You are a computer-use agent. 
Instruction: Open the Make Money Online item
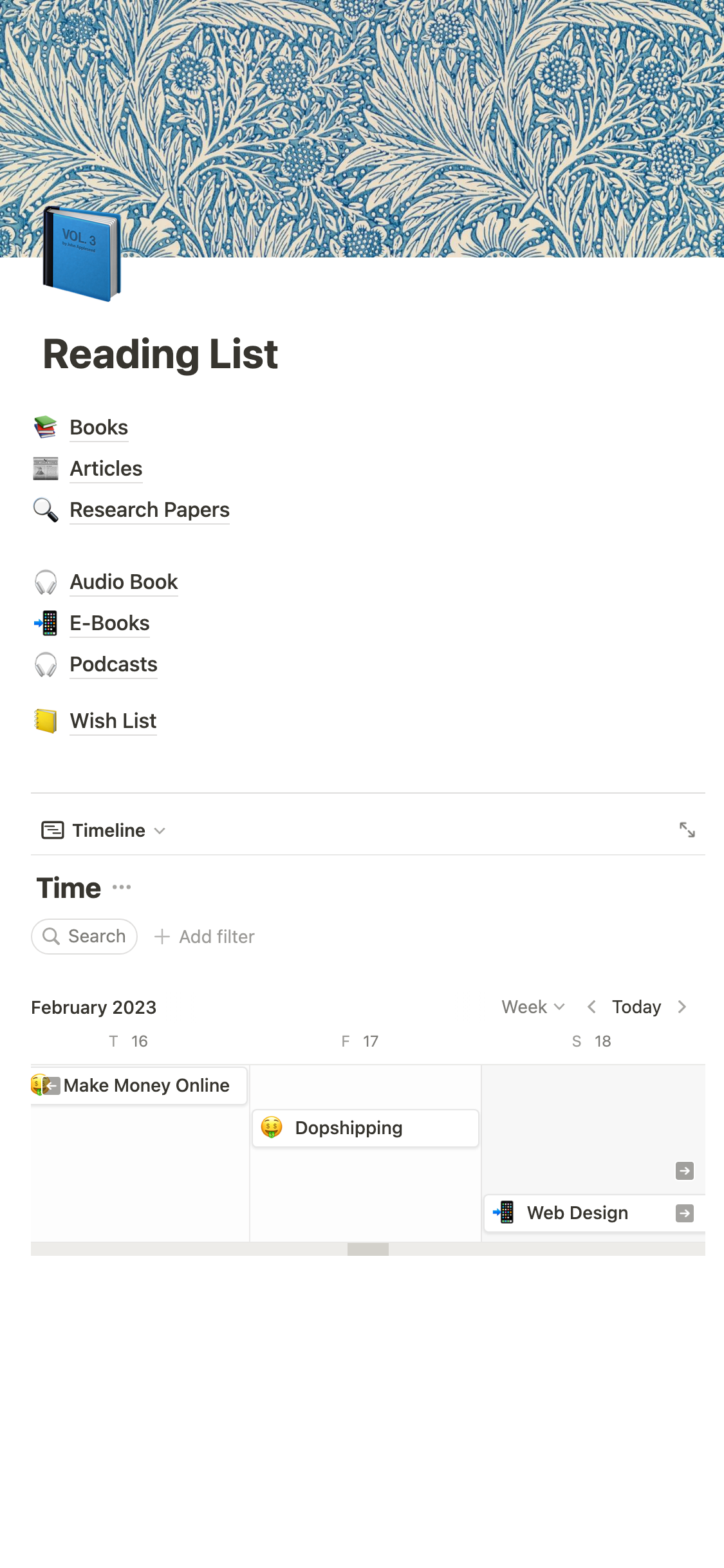click(146, 1086)
